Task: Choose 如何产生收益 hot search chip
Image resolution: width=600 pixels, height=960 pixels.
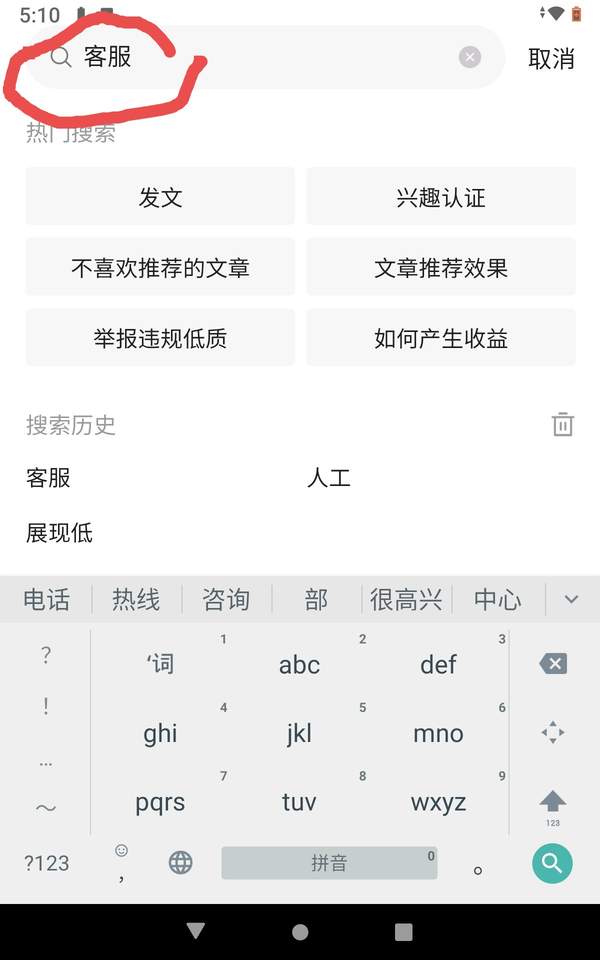Action: pyautogui.click(x=441, y=338)
